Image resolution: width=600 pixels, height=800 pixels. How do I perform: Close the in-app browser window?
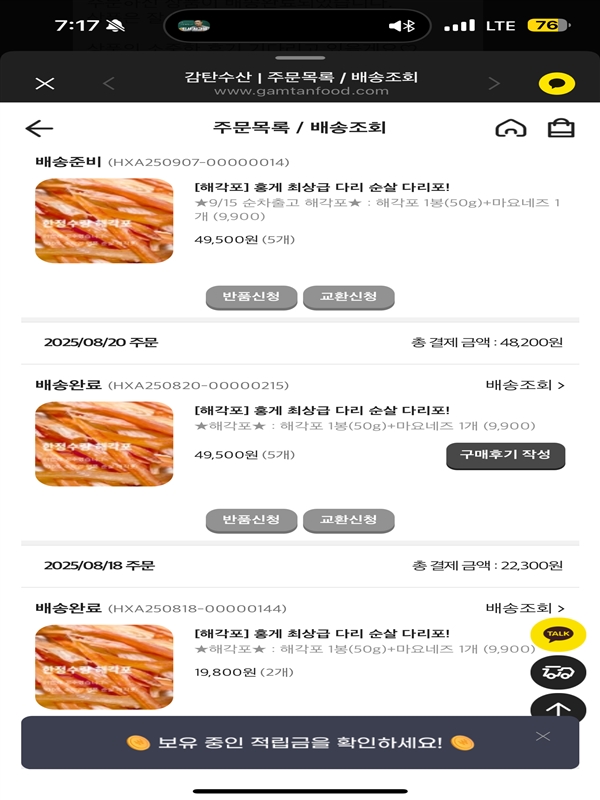(x=45, y=83)
